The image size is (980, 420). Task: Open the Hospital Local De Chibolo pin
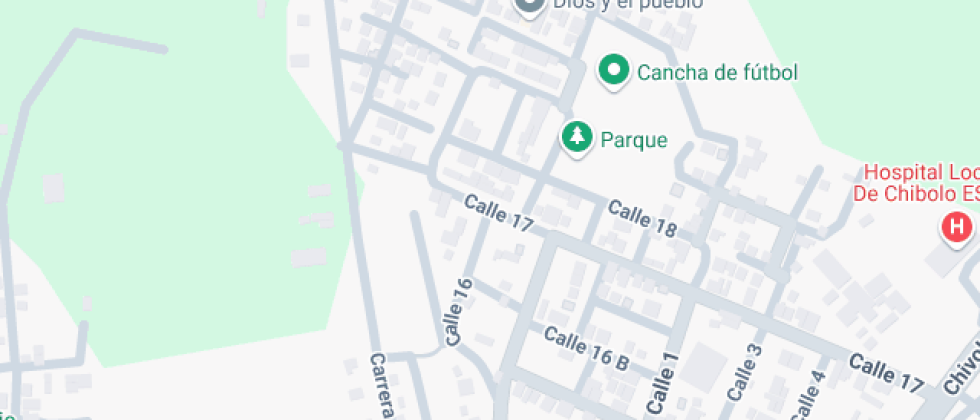point(957,227)
